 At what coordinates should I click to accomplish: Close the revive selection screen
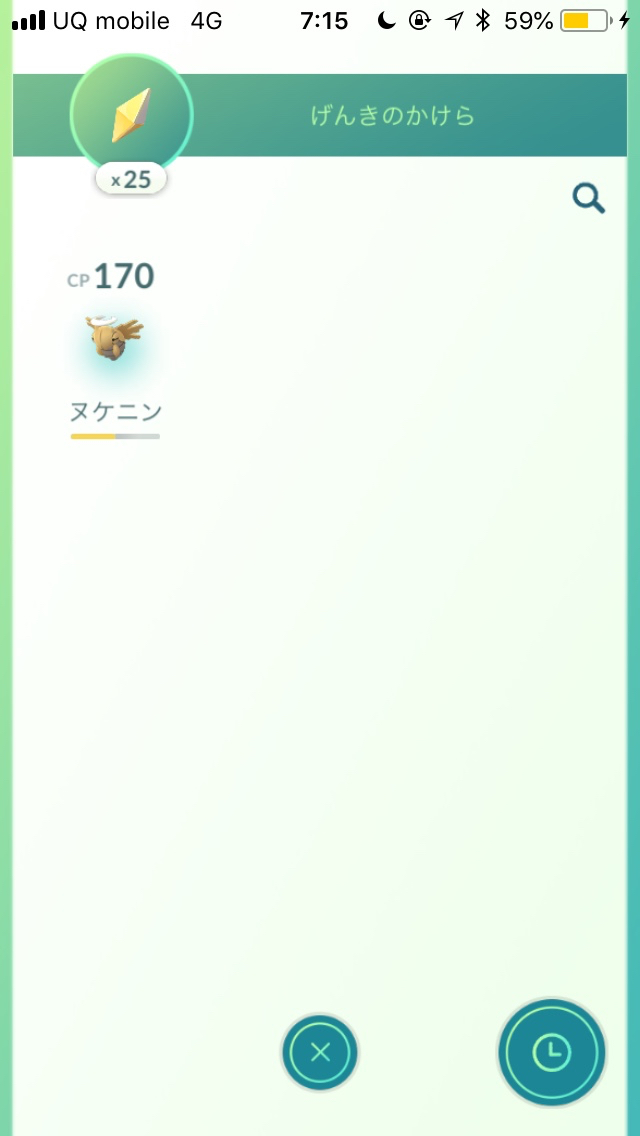tap(320, 1052)
